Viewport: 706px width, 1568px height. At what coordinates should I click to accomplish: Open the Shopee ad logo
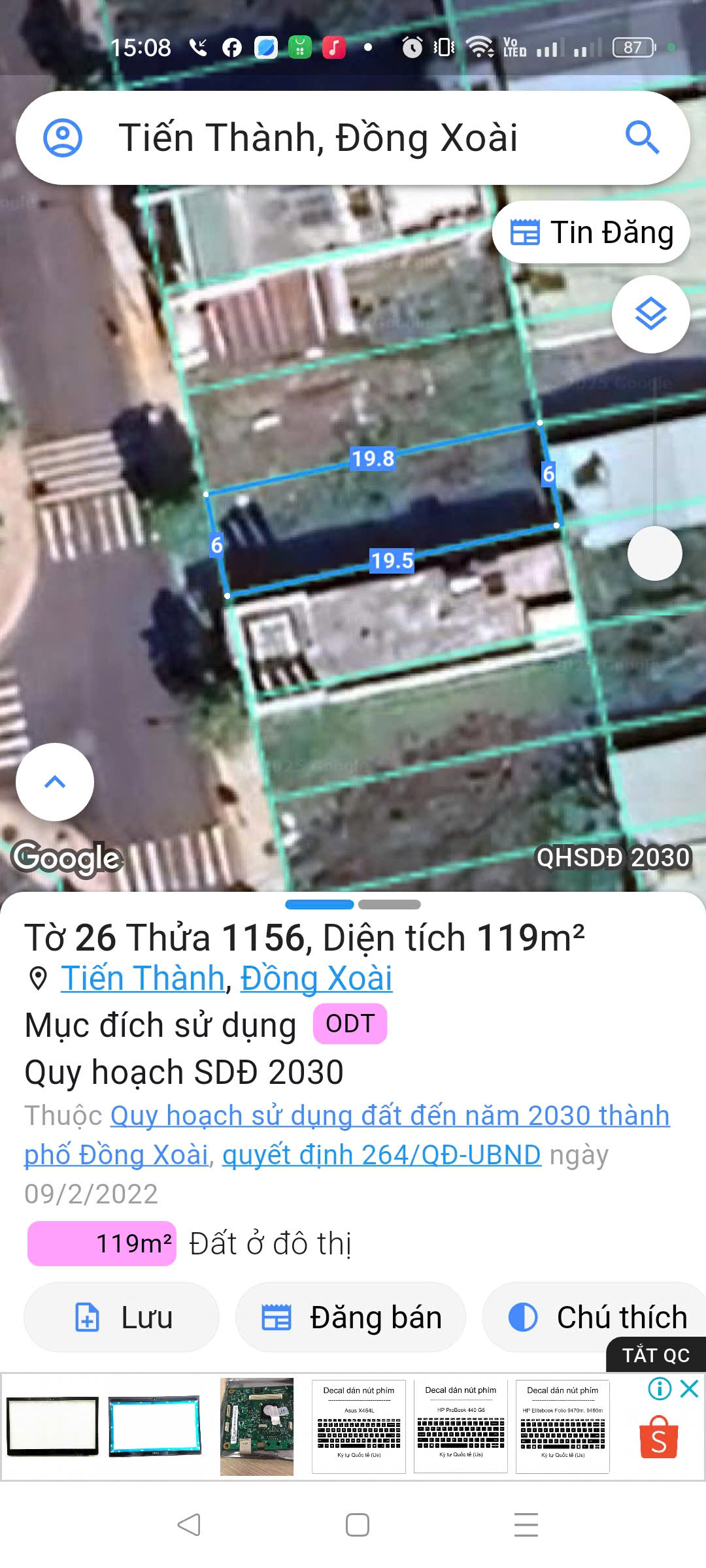659,1438
